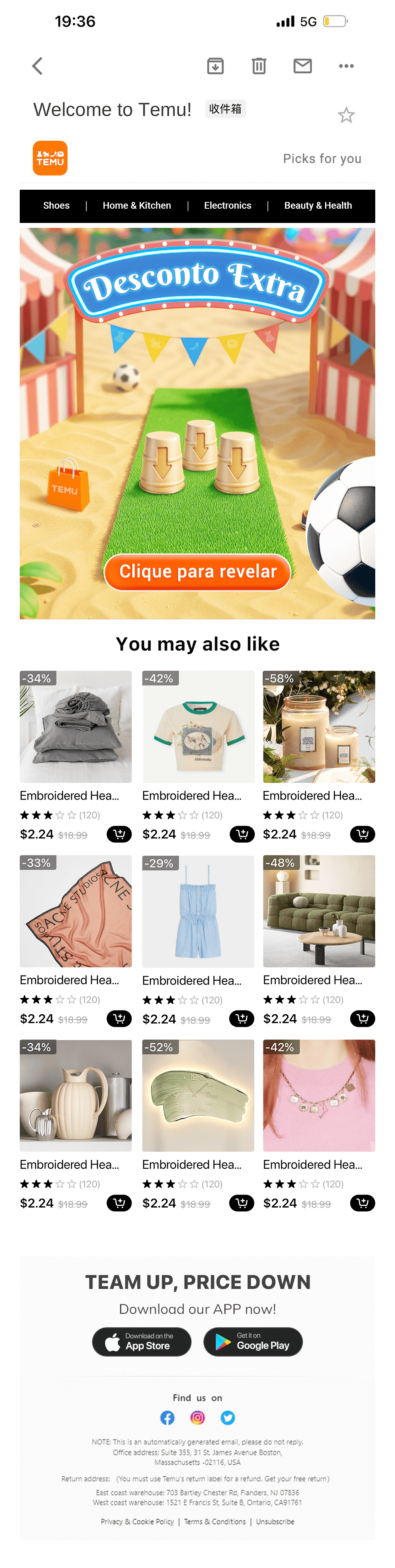Archive this email
The width and height of the screenshot is (395, 1568).
click(215, 66)
